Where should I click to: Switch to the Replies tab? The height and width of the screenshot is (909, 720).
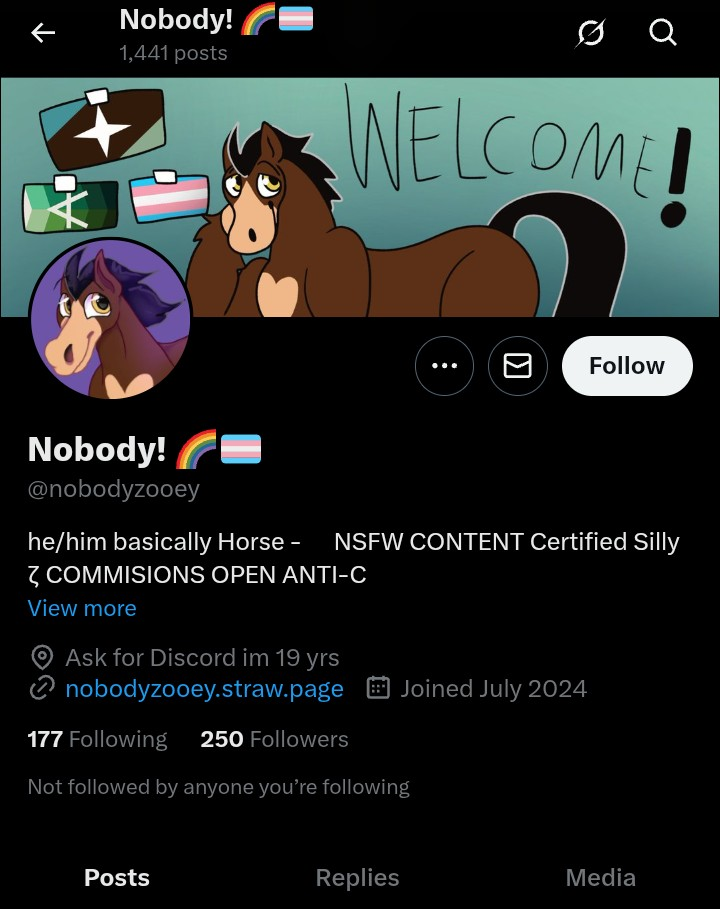click(x=357, y=877)
